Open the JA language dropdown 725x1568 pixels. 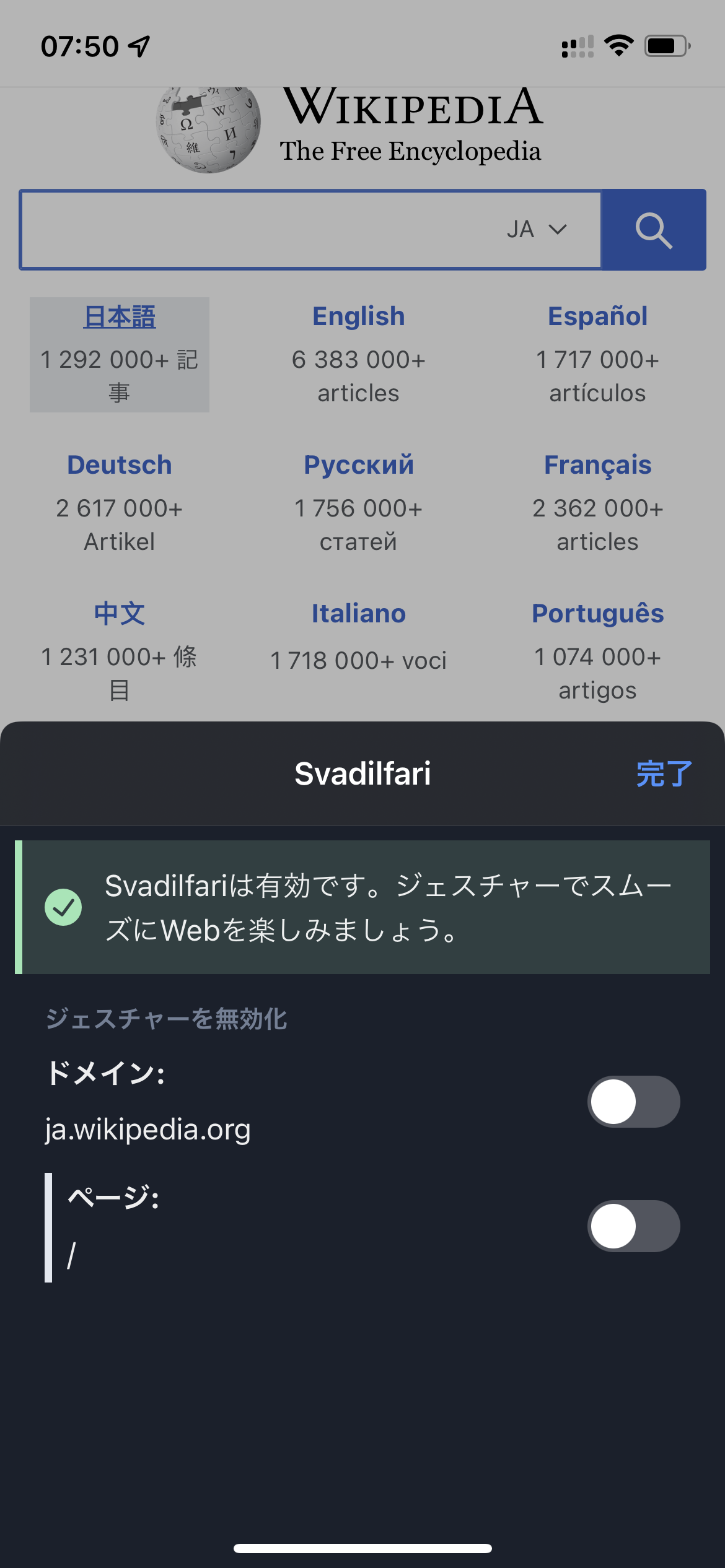point(537,230)
